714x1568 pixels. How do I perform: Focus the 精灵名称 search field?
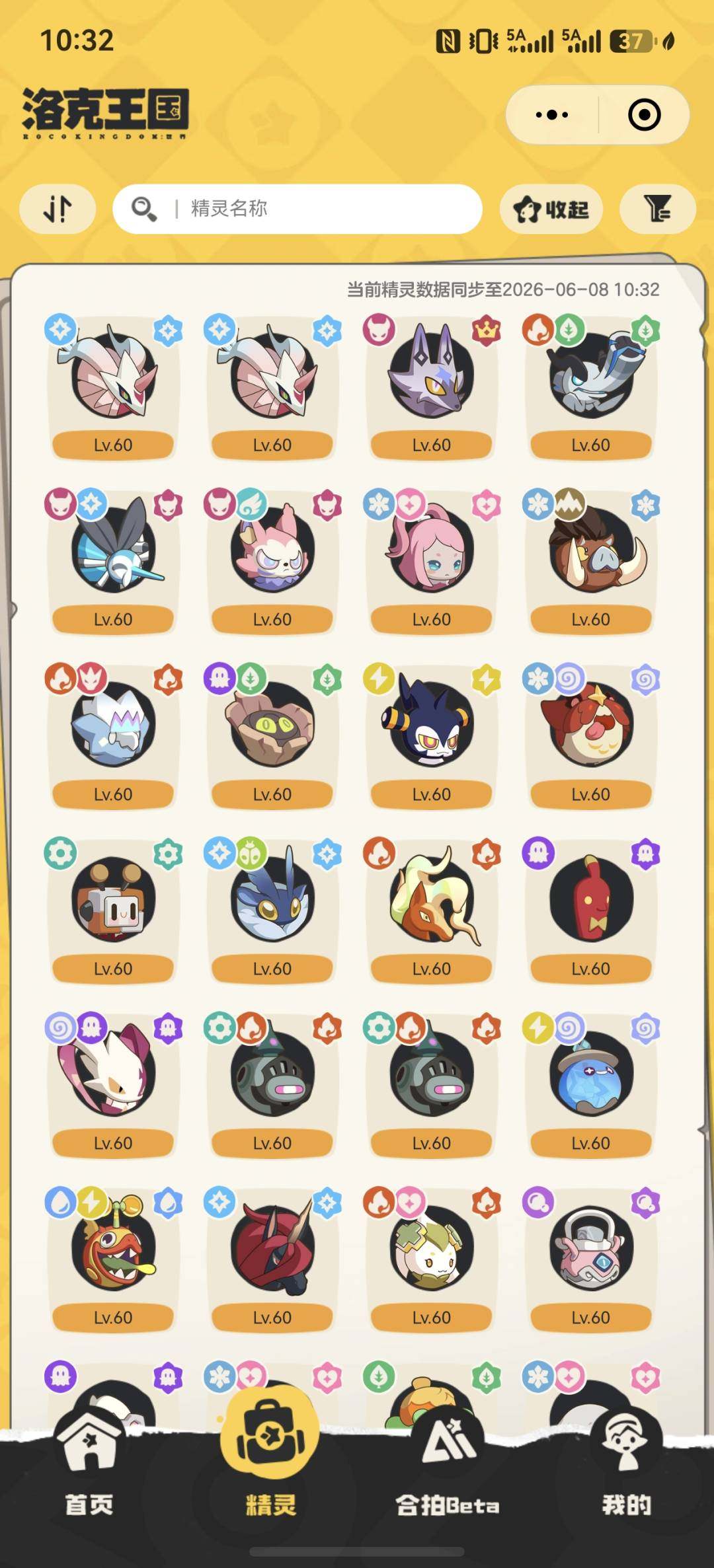(297, 209)
